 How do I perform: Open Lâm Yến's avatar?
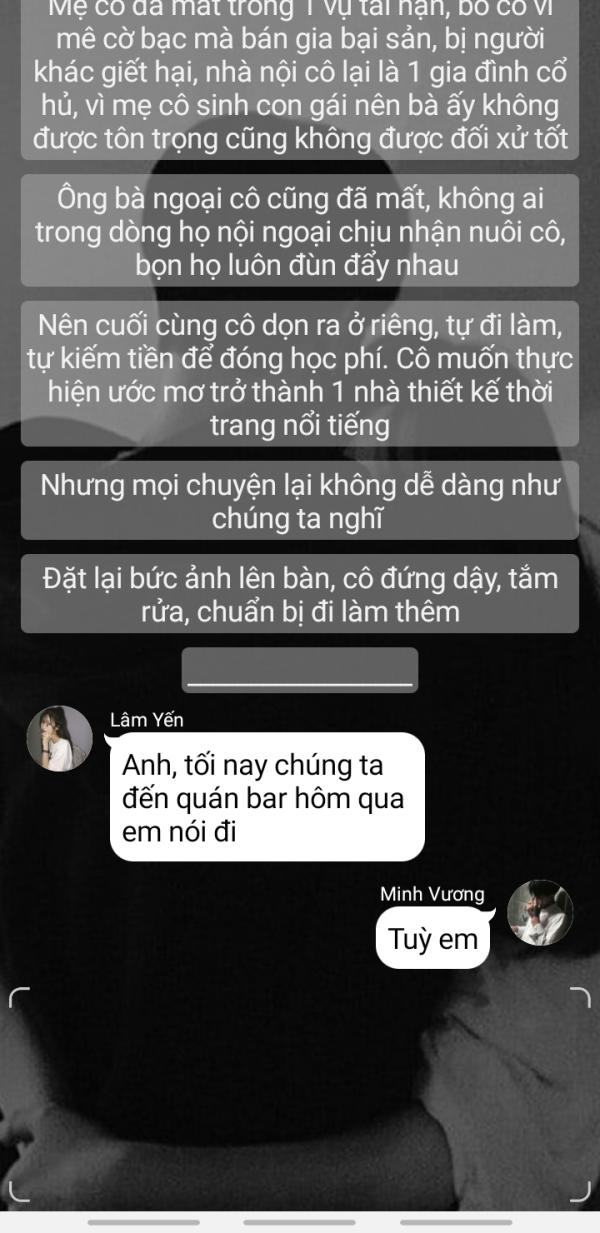tap(59, 738)
